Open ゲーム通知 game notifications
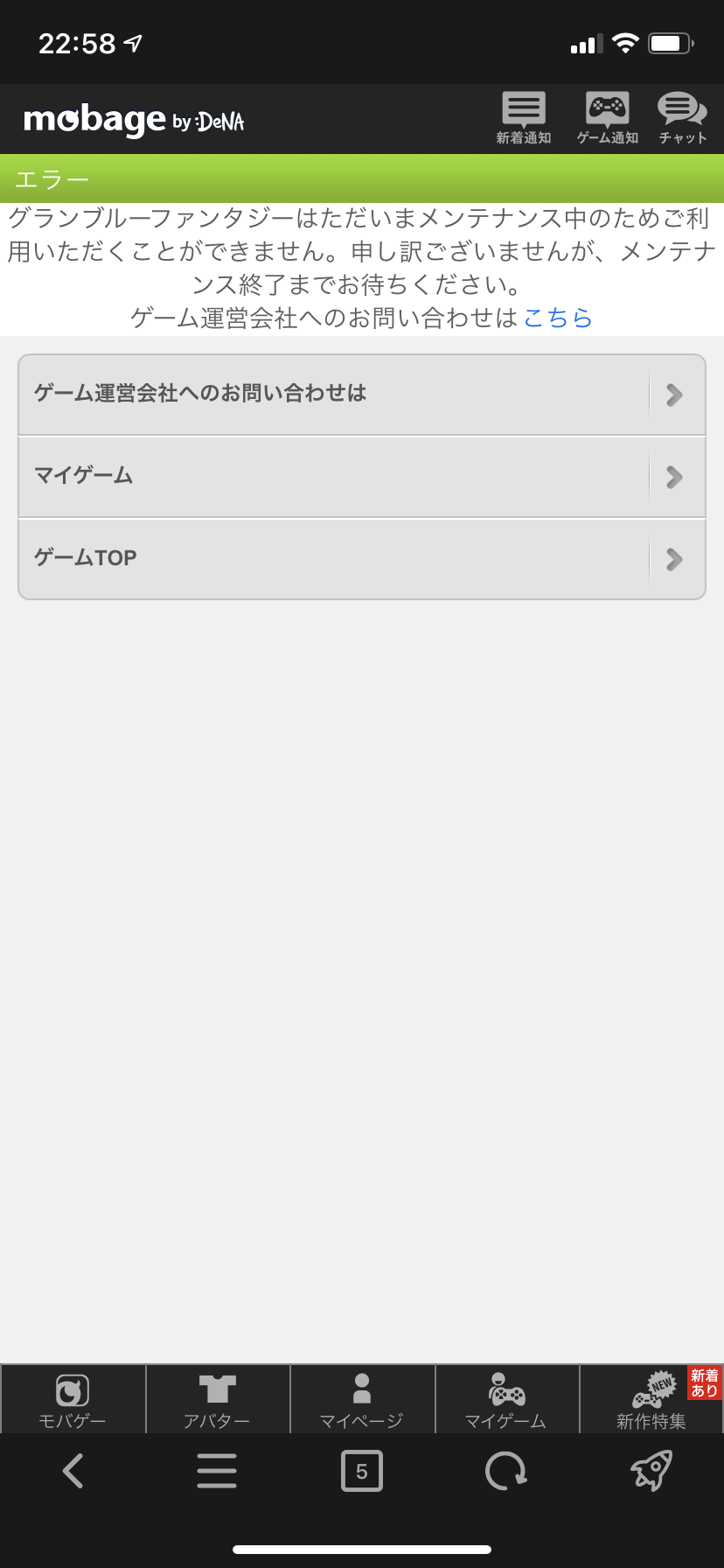 point(607,118)
